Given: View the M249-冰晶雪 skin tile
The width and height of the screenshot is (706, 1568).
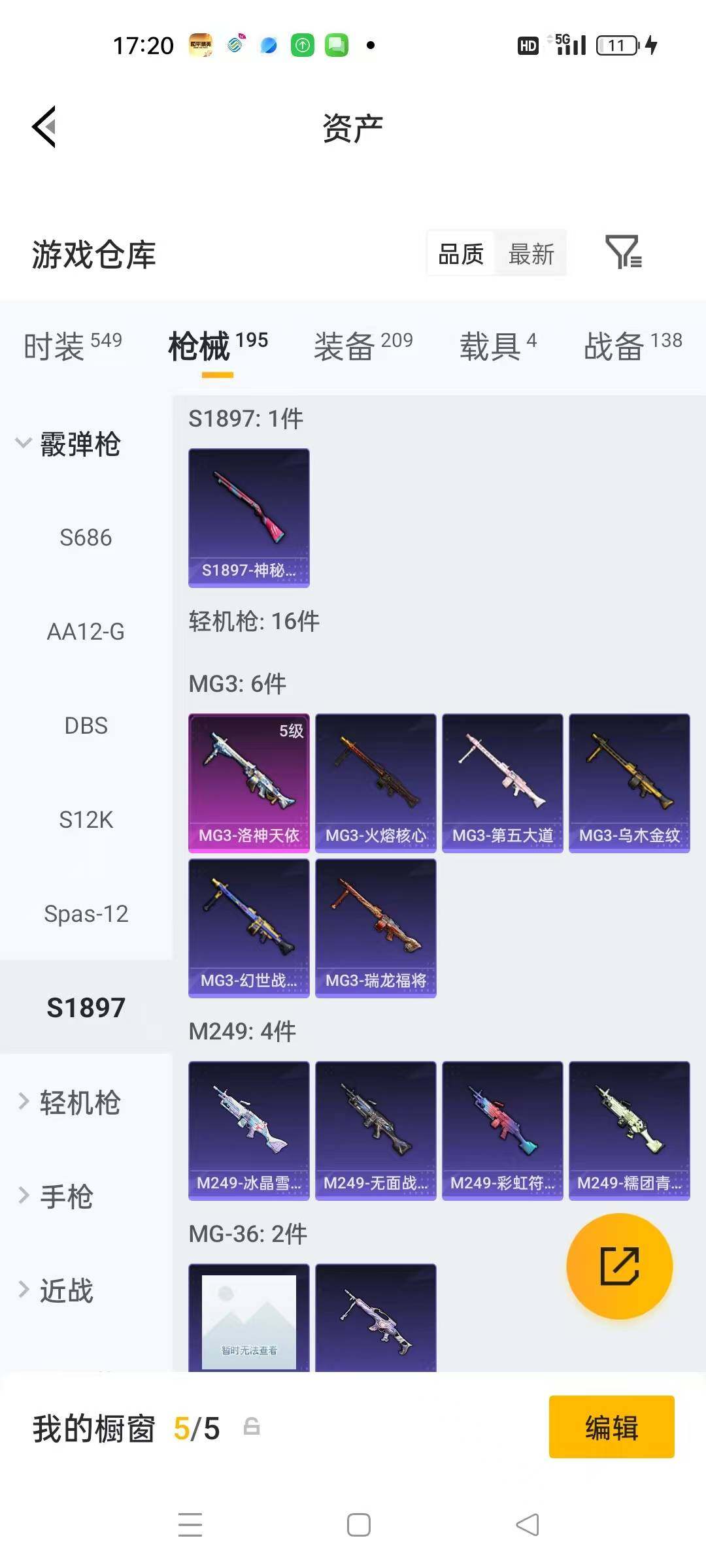Looking at the screenshot, I should point(249,1130).
